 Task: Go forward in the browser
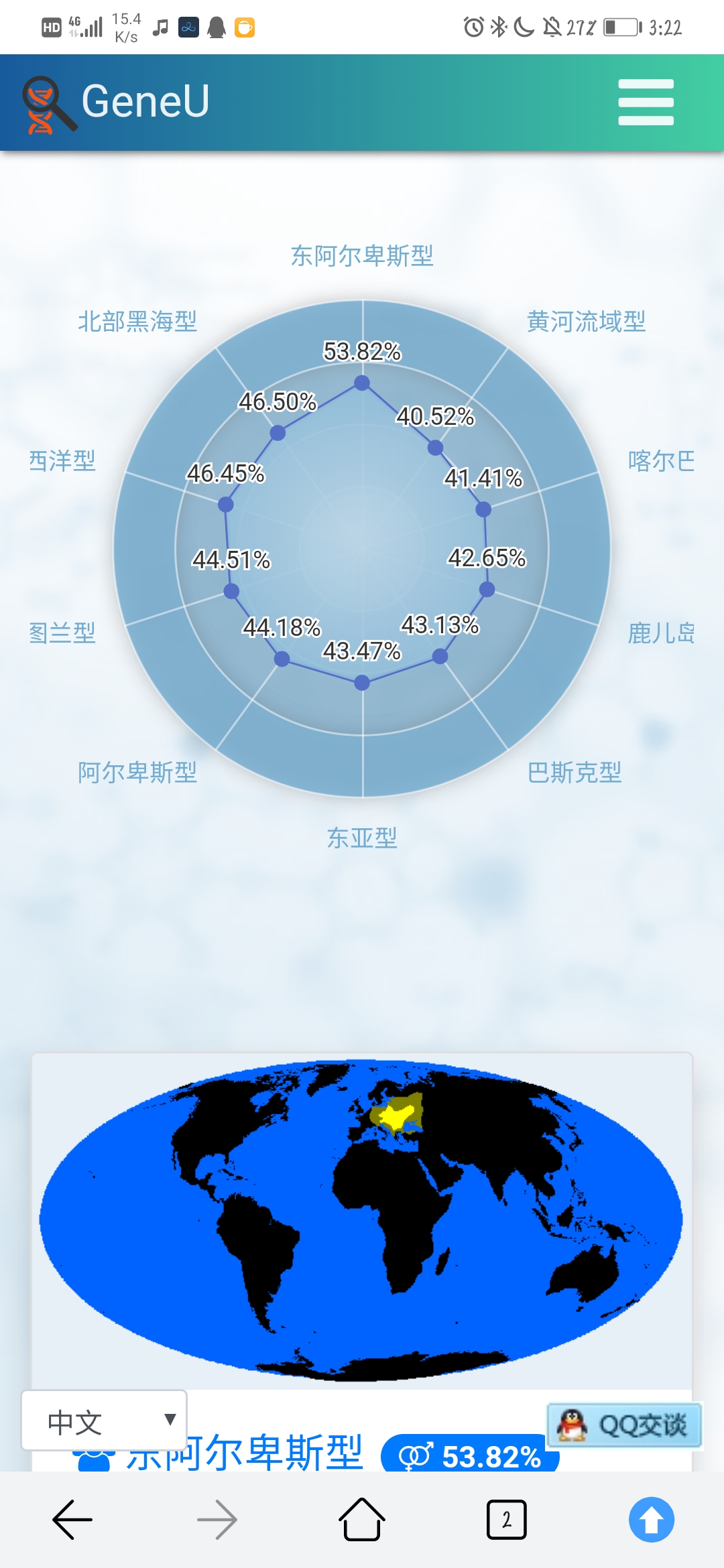coord(217,1520)
